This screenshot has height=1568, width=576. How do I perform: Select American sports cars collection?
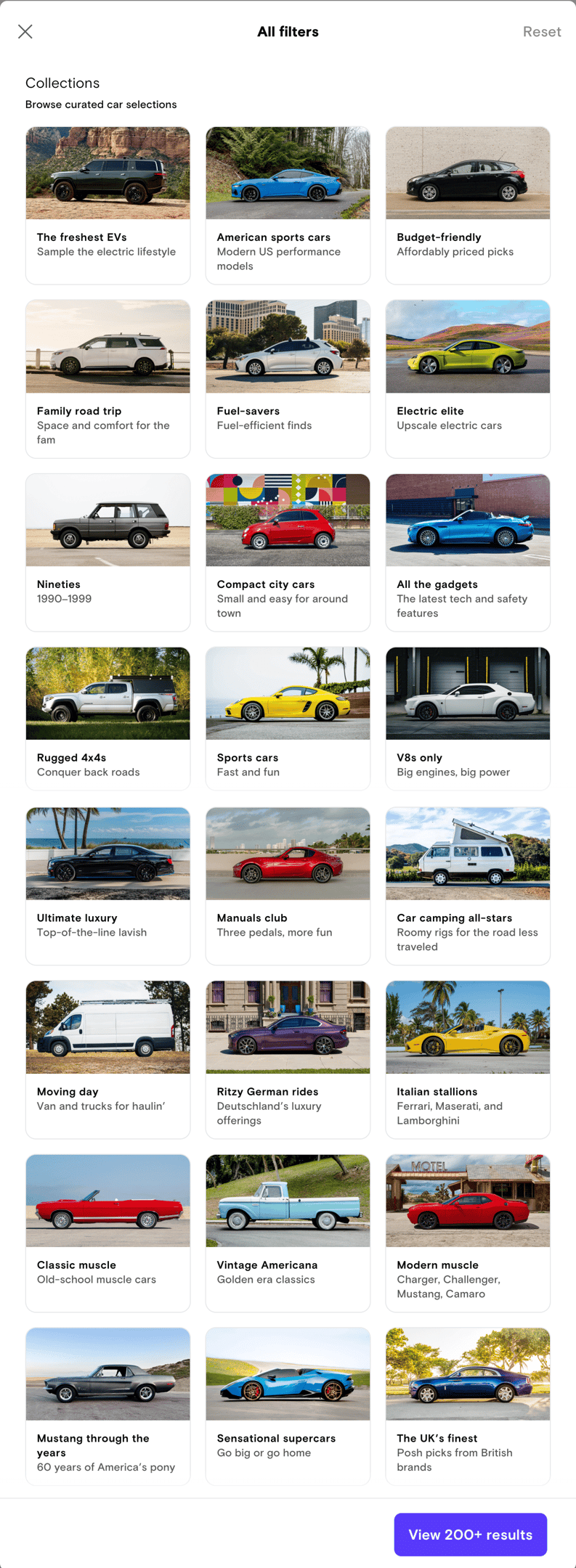click(288, 205)
